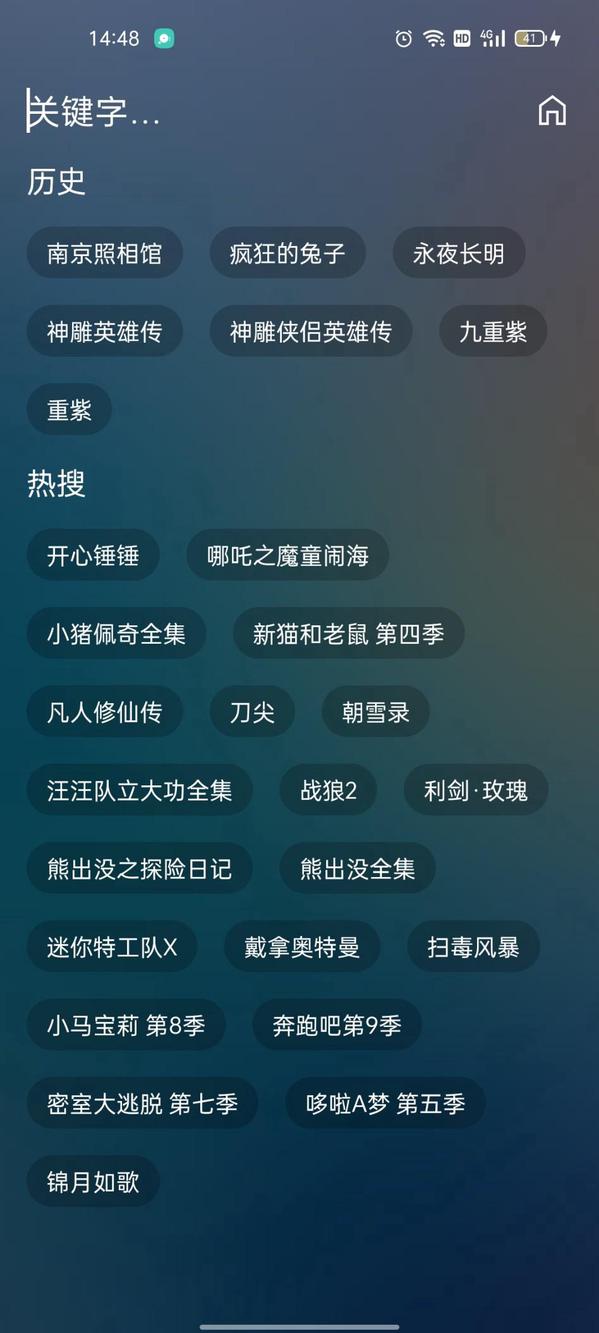
Task: Select 锦月如歌 hot search
Action: [93, 1181]
